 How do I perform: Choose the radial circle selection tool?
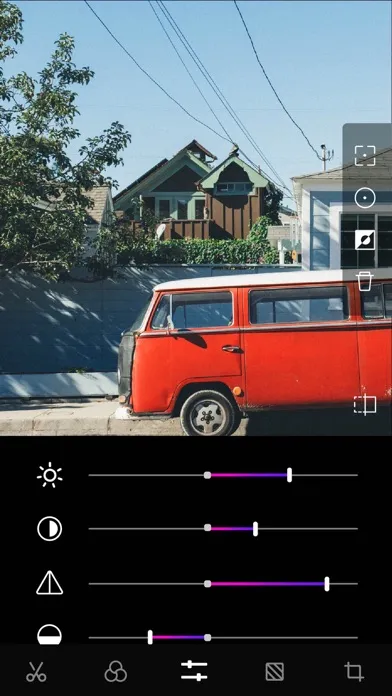pyautogui.click(x=365, y=198)
